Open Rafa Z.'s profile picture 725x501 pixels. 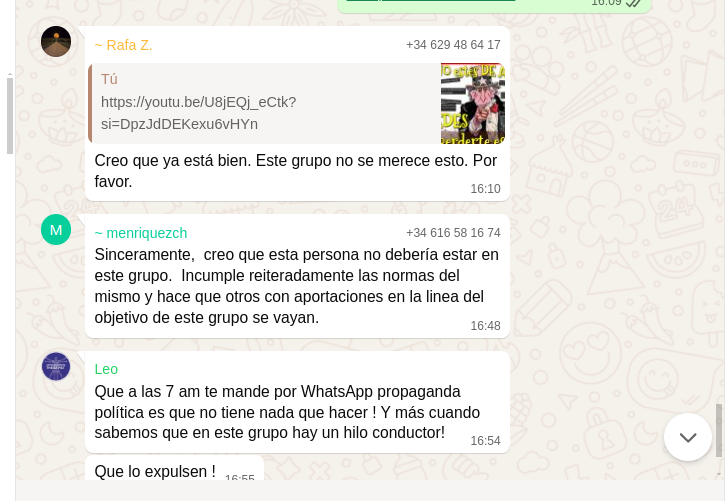56,42
